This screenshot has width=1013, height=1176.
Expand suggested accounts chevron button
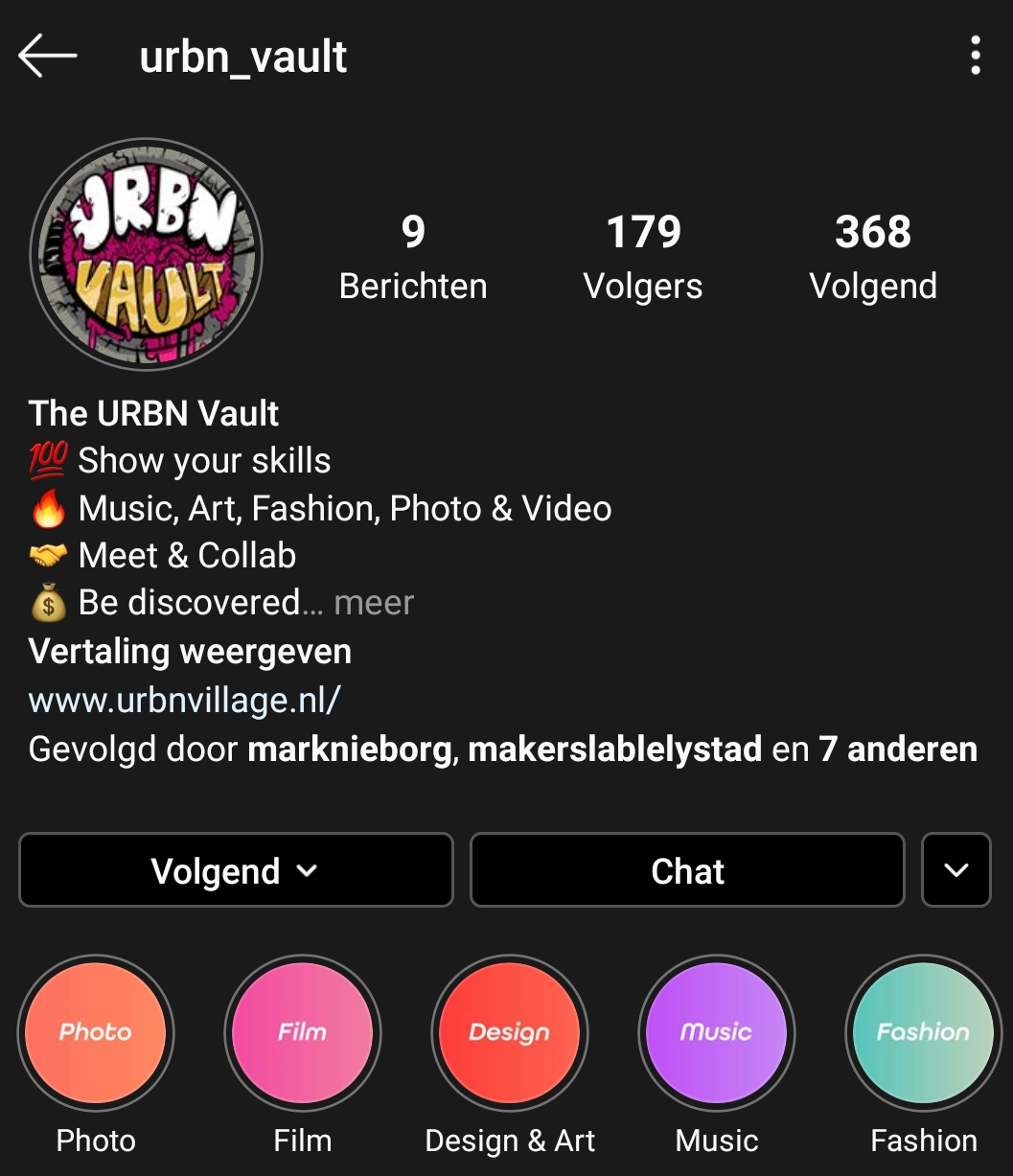pos(955,870)
